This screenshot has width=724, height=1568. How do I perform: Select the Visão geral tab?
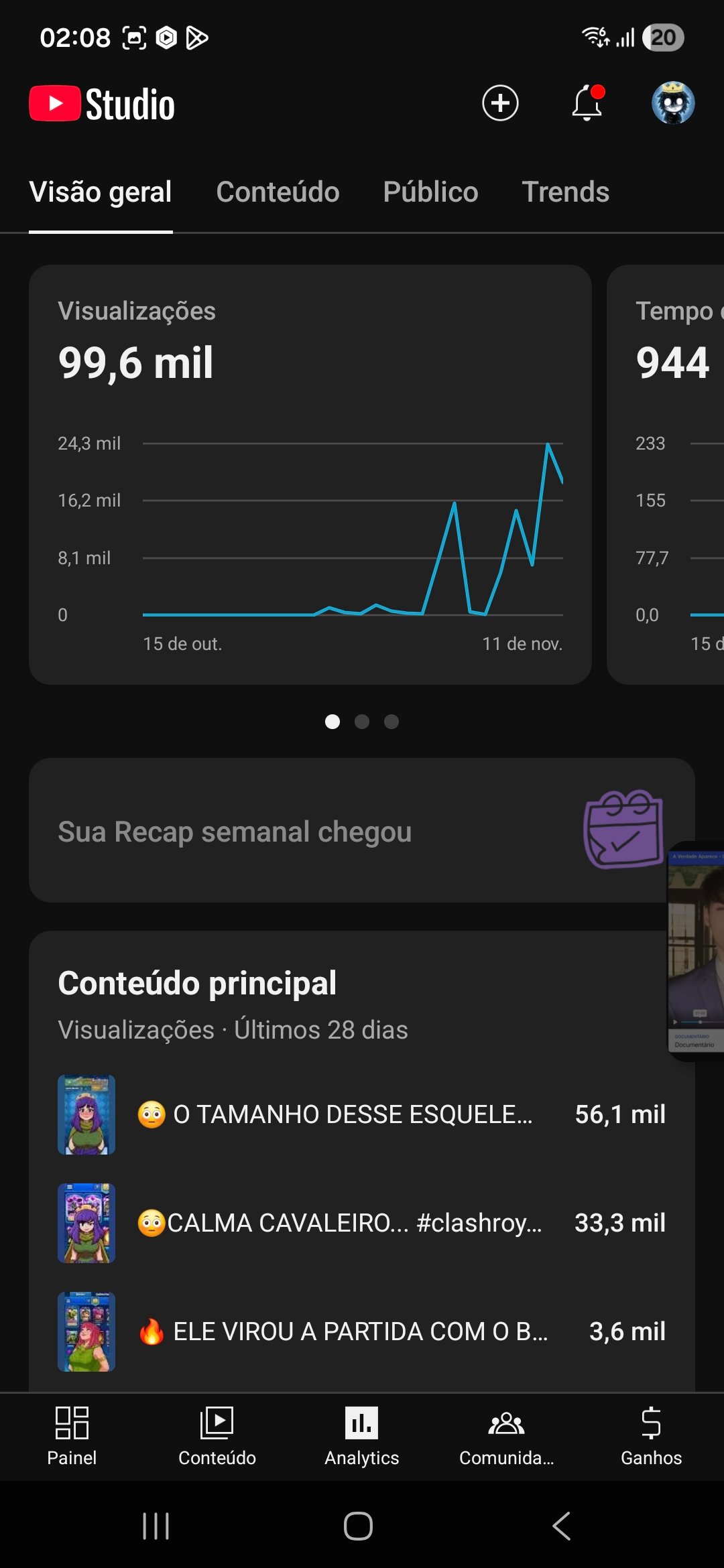(x=101, y=192)
